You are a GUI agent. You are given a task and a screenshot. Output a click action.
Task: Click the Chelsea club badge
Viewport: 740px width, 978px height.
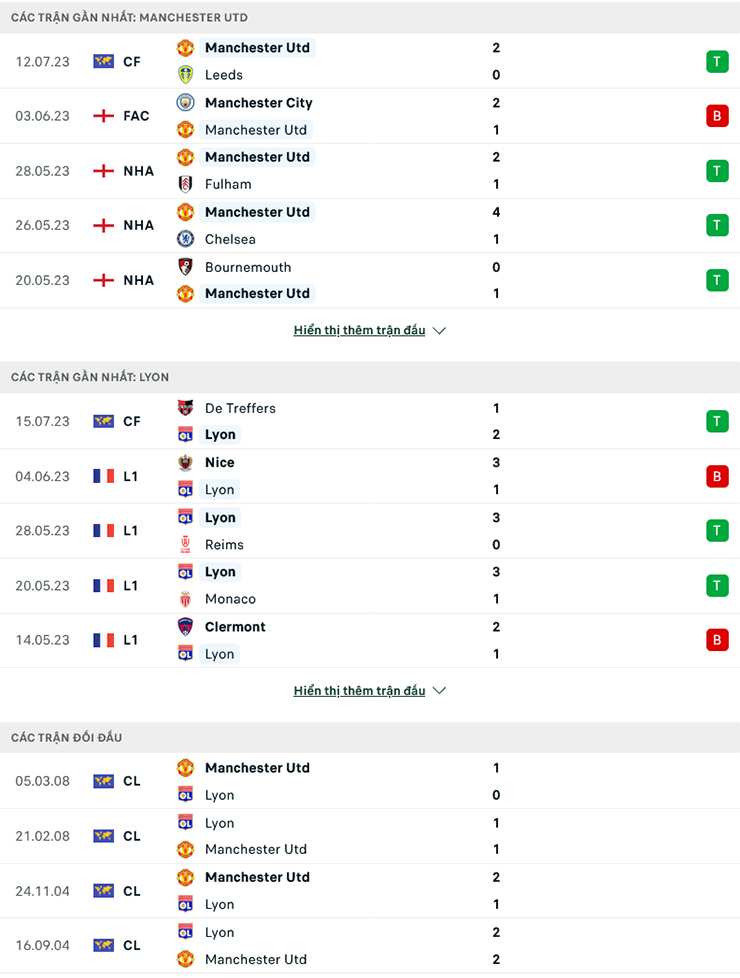point(186,239)
